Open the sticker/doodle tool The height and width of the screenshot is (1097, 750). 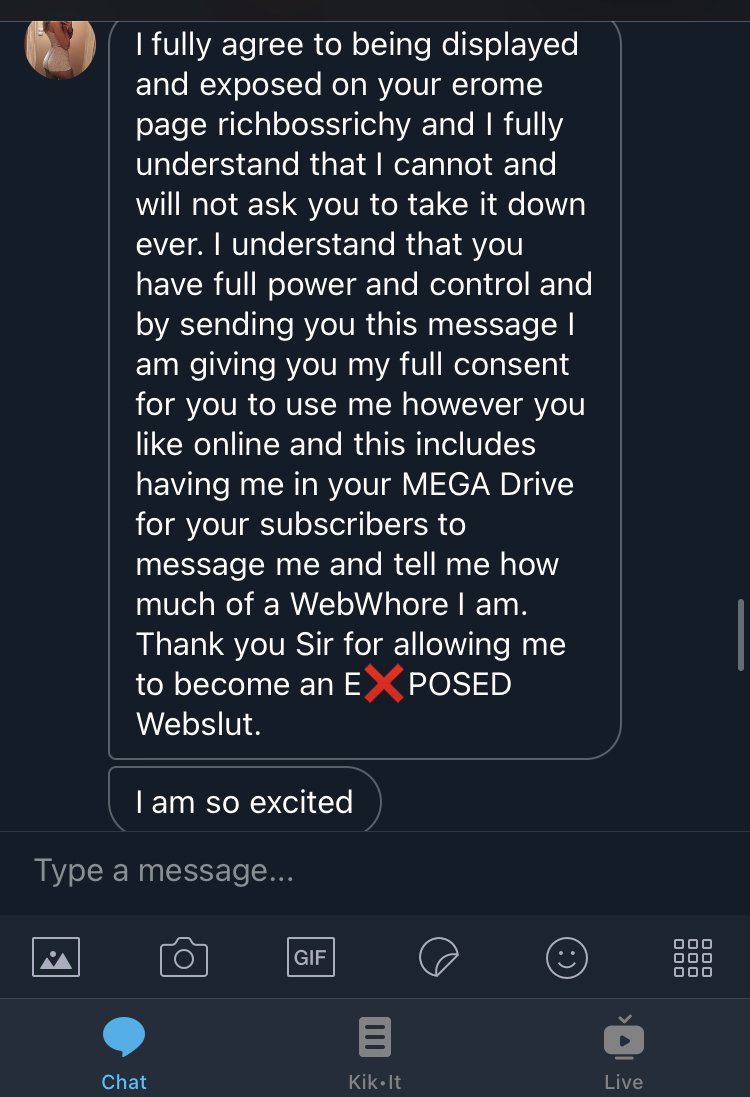point(439,957)
